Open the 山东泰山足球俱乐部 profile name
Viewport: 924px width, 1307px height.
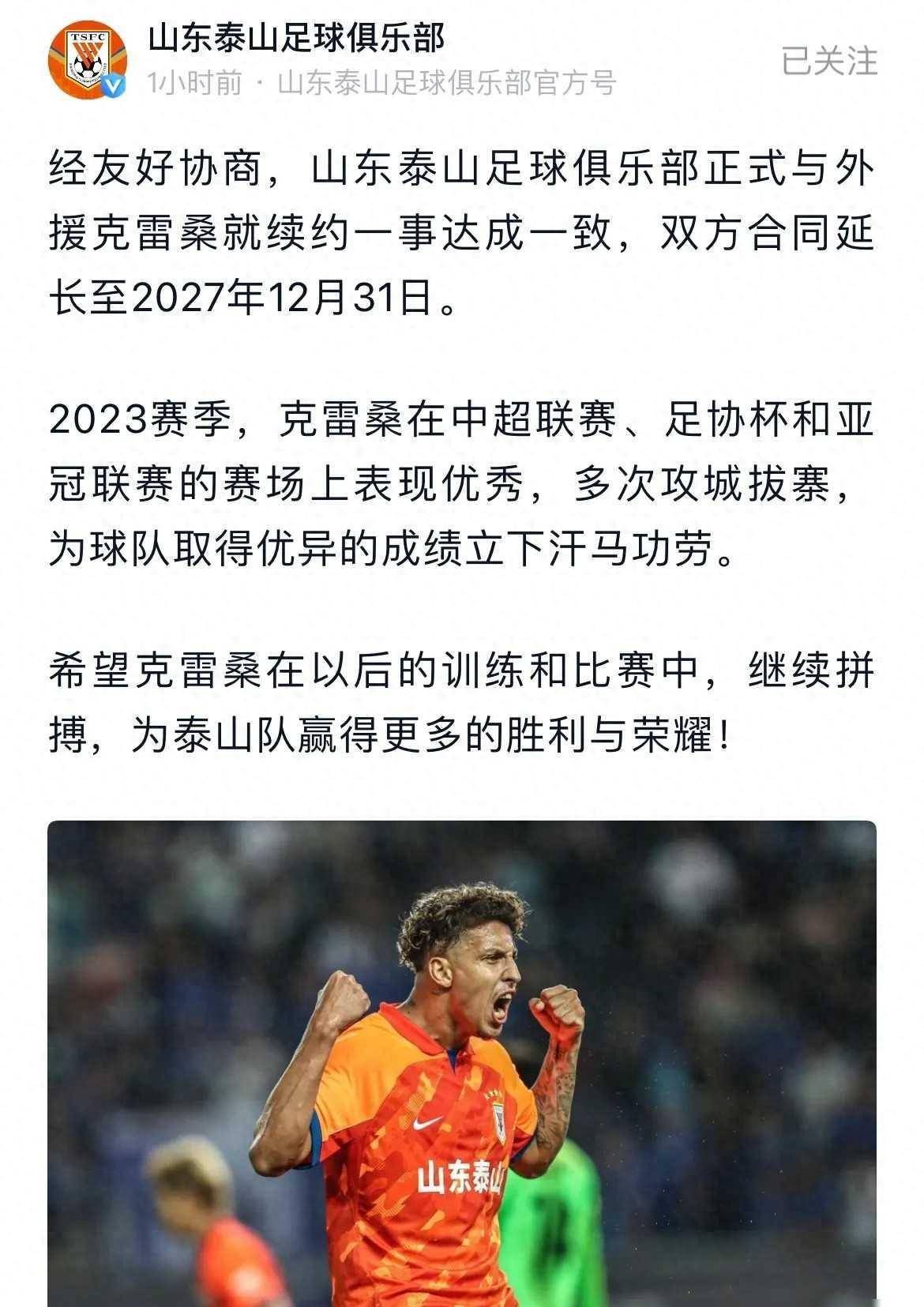click(x=292, y=43)
